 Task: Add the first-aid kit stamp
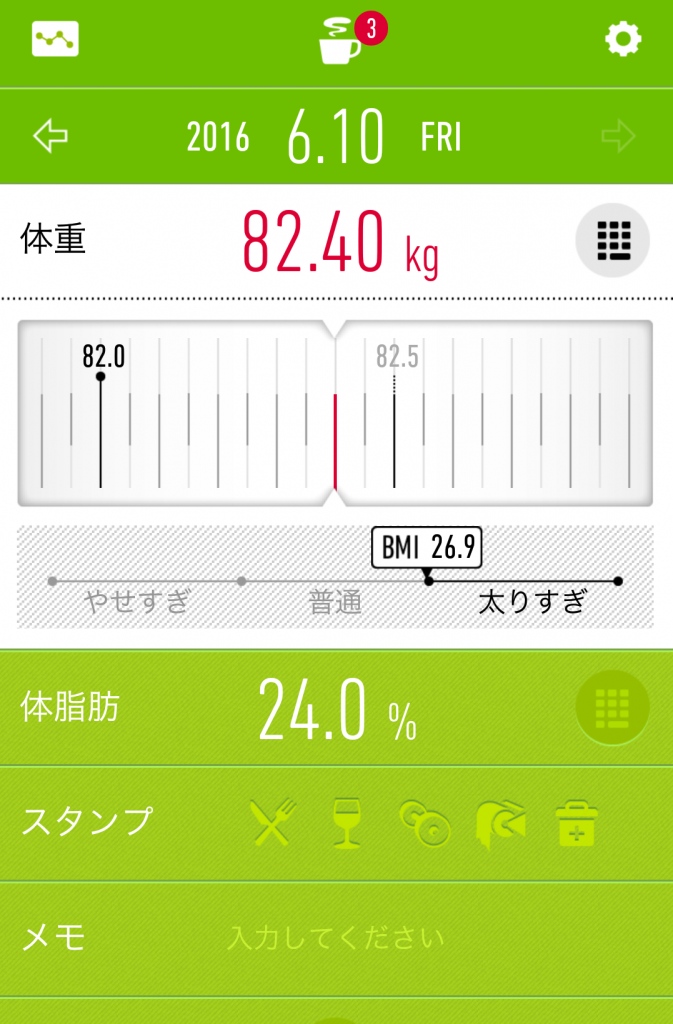[576, 823]
